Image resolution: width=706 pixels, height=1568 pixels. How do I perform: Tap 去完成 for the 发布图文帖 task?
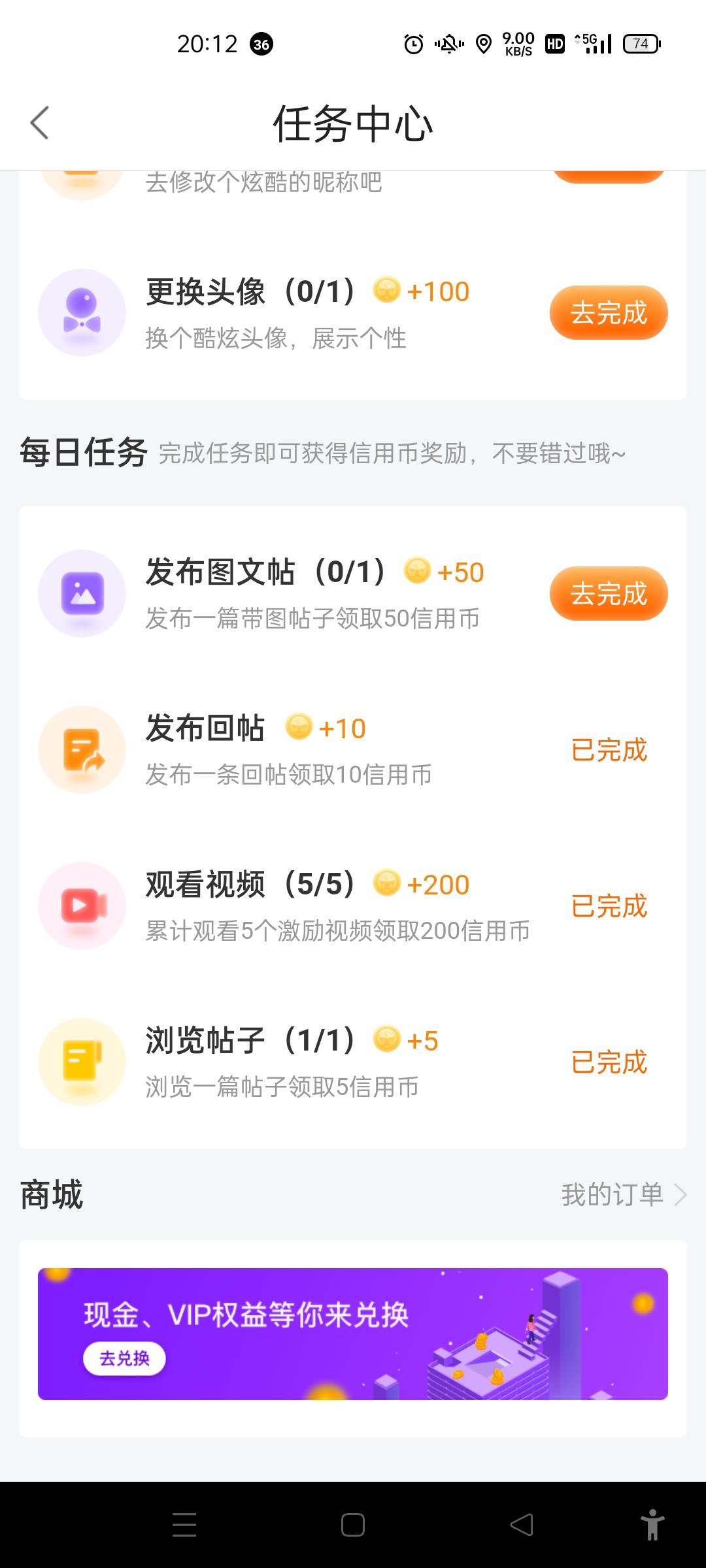tap(609, 593)
